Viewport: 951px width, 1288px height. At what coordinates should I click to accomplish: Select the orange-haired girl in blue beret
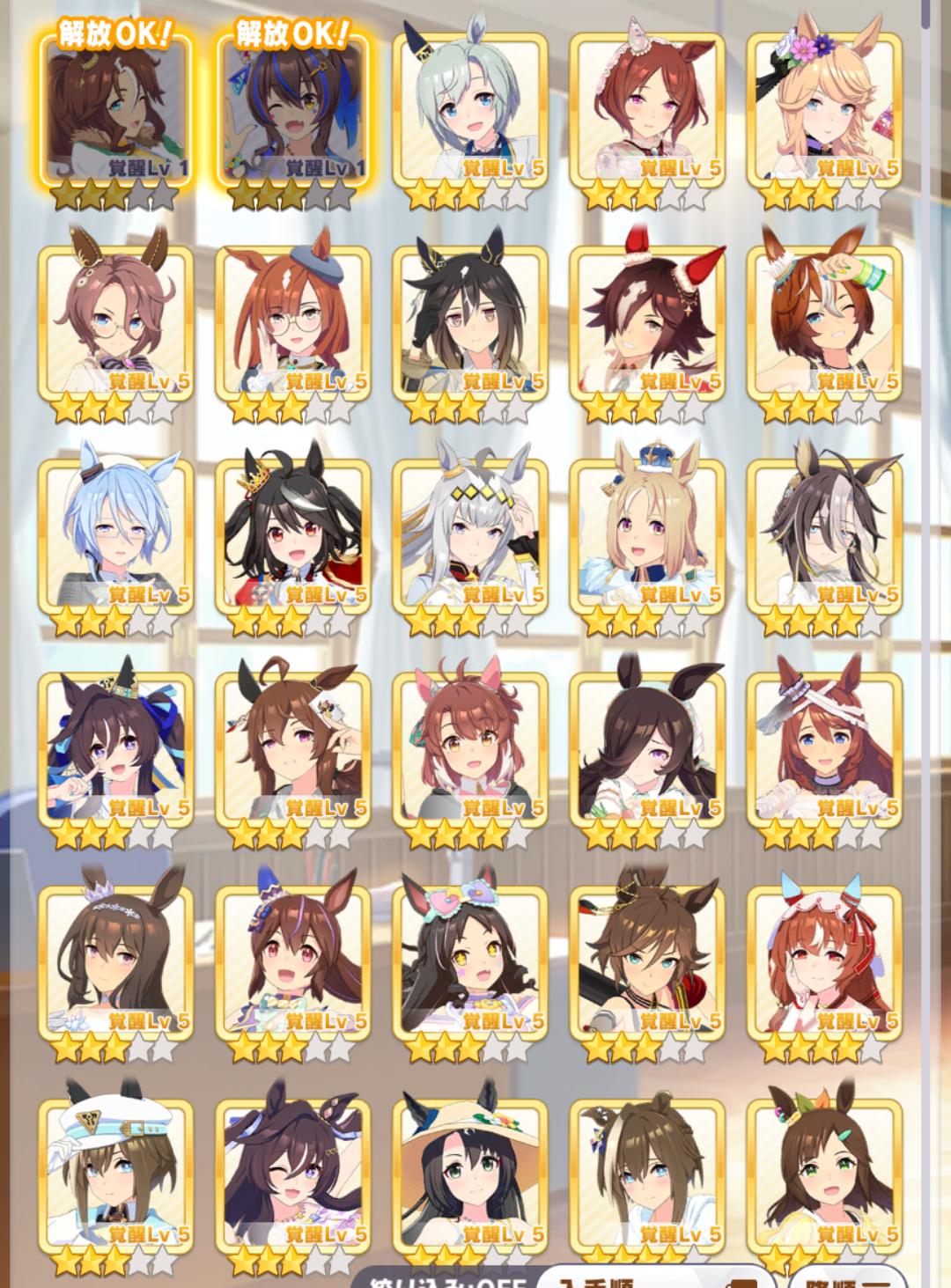click(292, 323)
